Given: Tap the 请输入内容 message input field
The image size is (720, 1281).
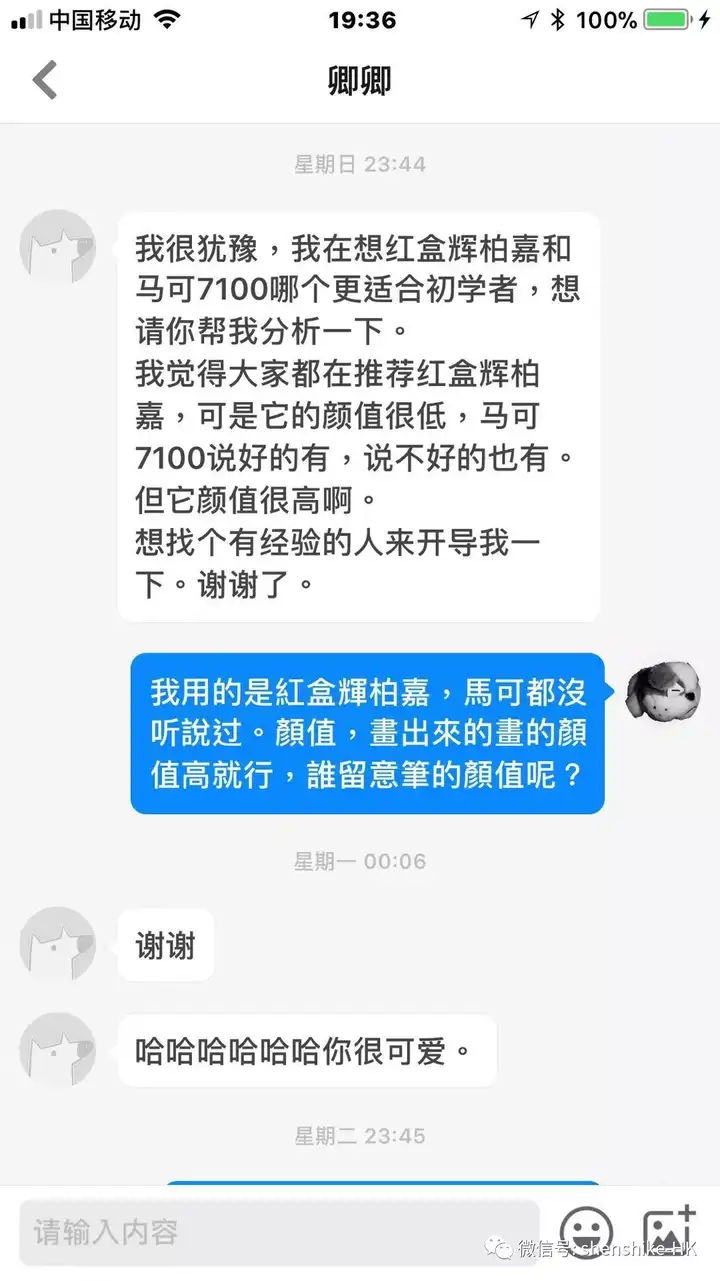Looking at the screenshot, I should point(278,1232).
